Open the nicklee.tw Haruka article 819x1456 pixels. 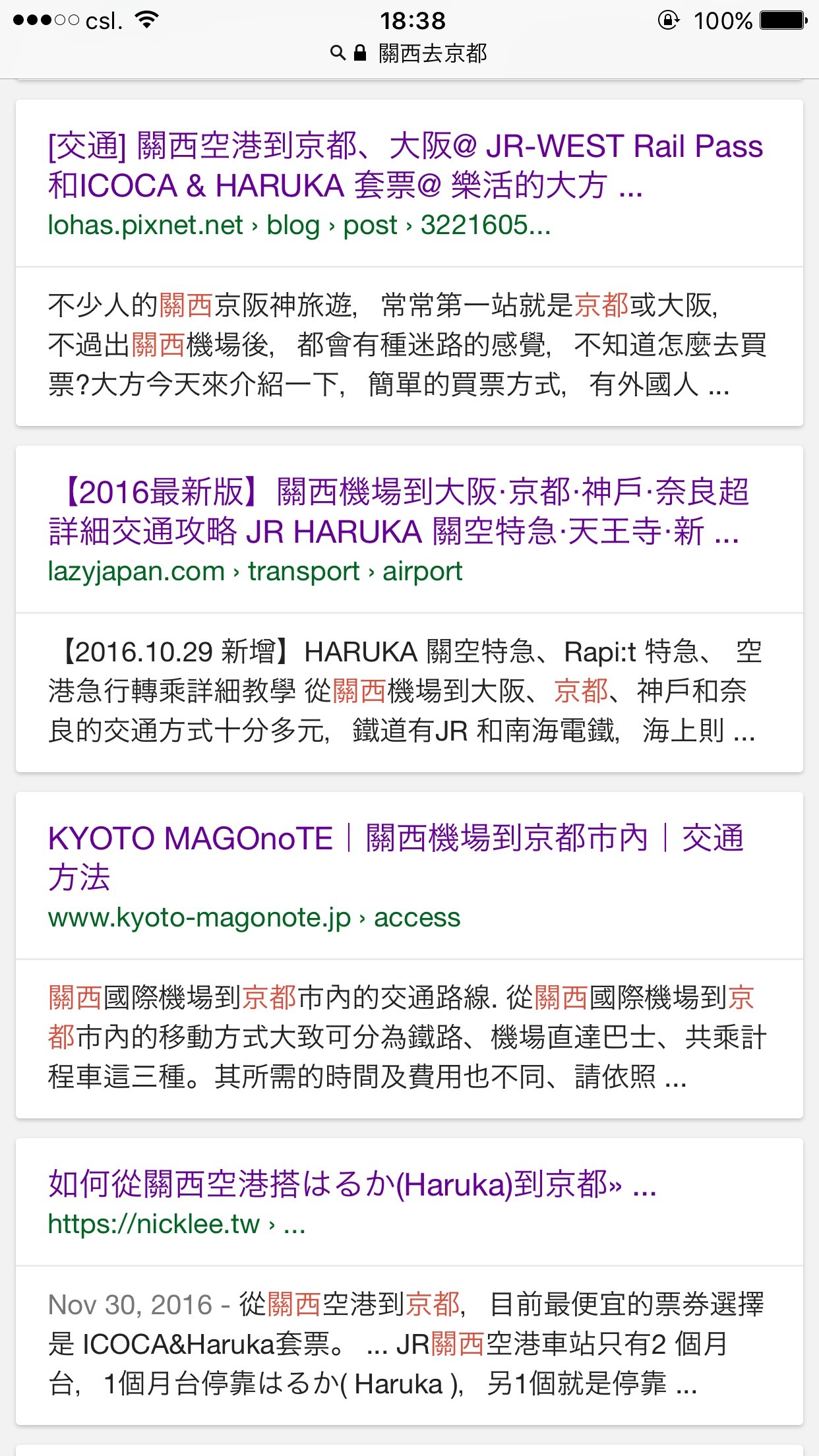(352, 1184)
